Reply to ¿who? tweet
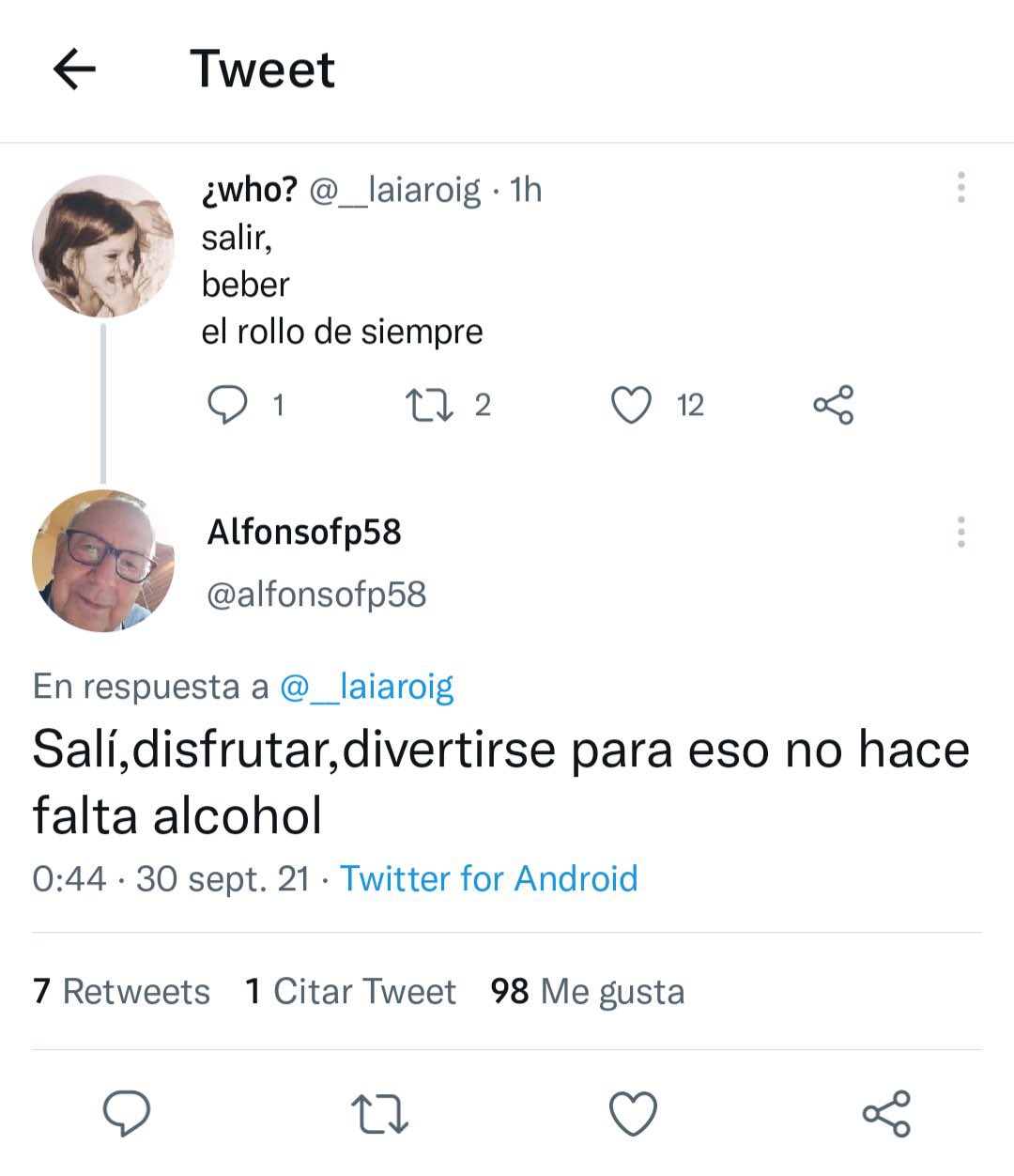 pyautogui.click(x=226, y=405)
